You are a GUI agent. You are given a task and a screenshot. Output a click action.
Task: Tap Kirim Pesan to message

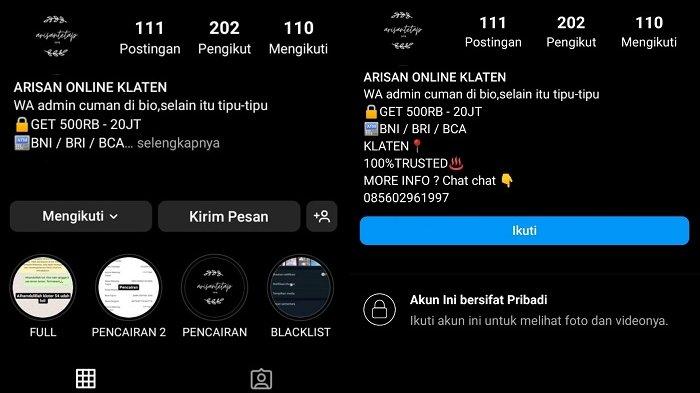[x=229, y=216]
